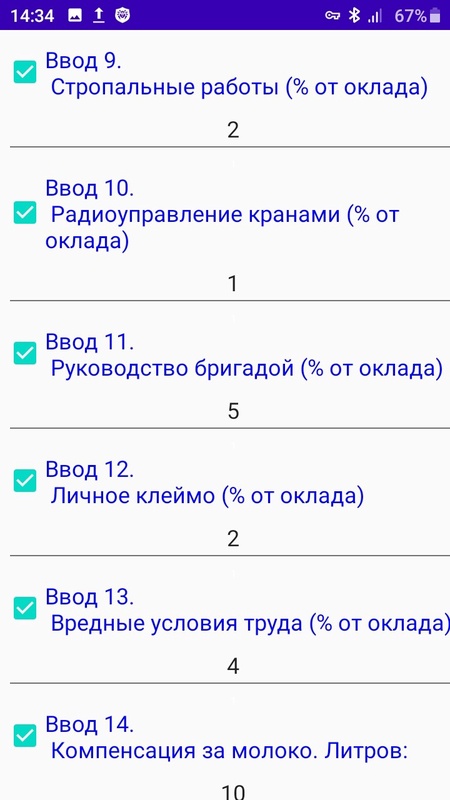Toggle the Ввод 12 Личное клеймо checkbox
Viewport: 450px width, 800px height.
(x=24, y=481)
